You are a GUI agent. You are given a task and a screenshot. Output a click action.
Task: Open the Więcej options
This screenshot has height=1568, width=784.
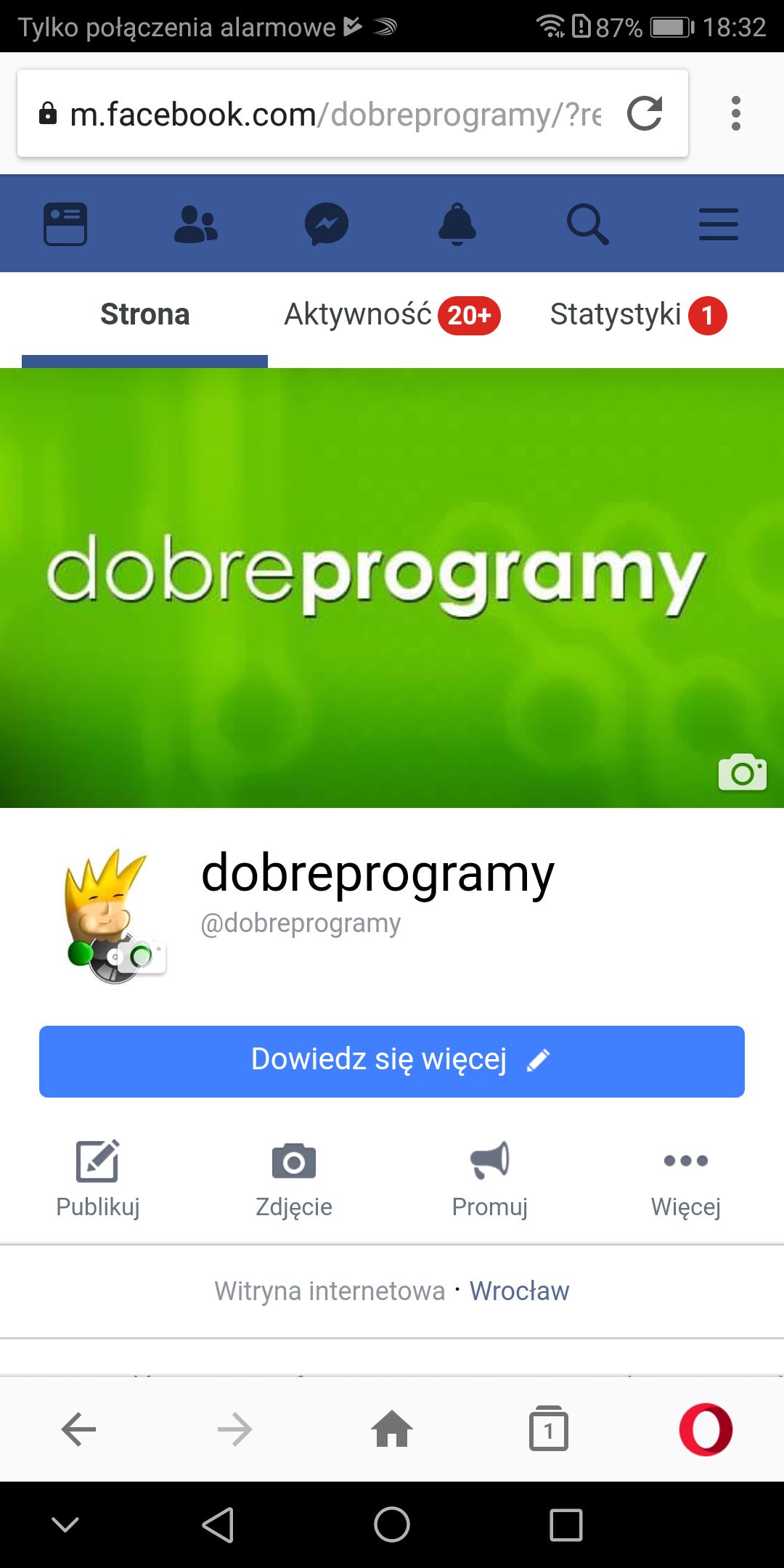coord(686,1179)
